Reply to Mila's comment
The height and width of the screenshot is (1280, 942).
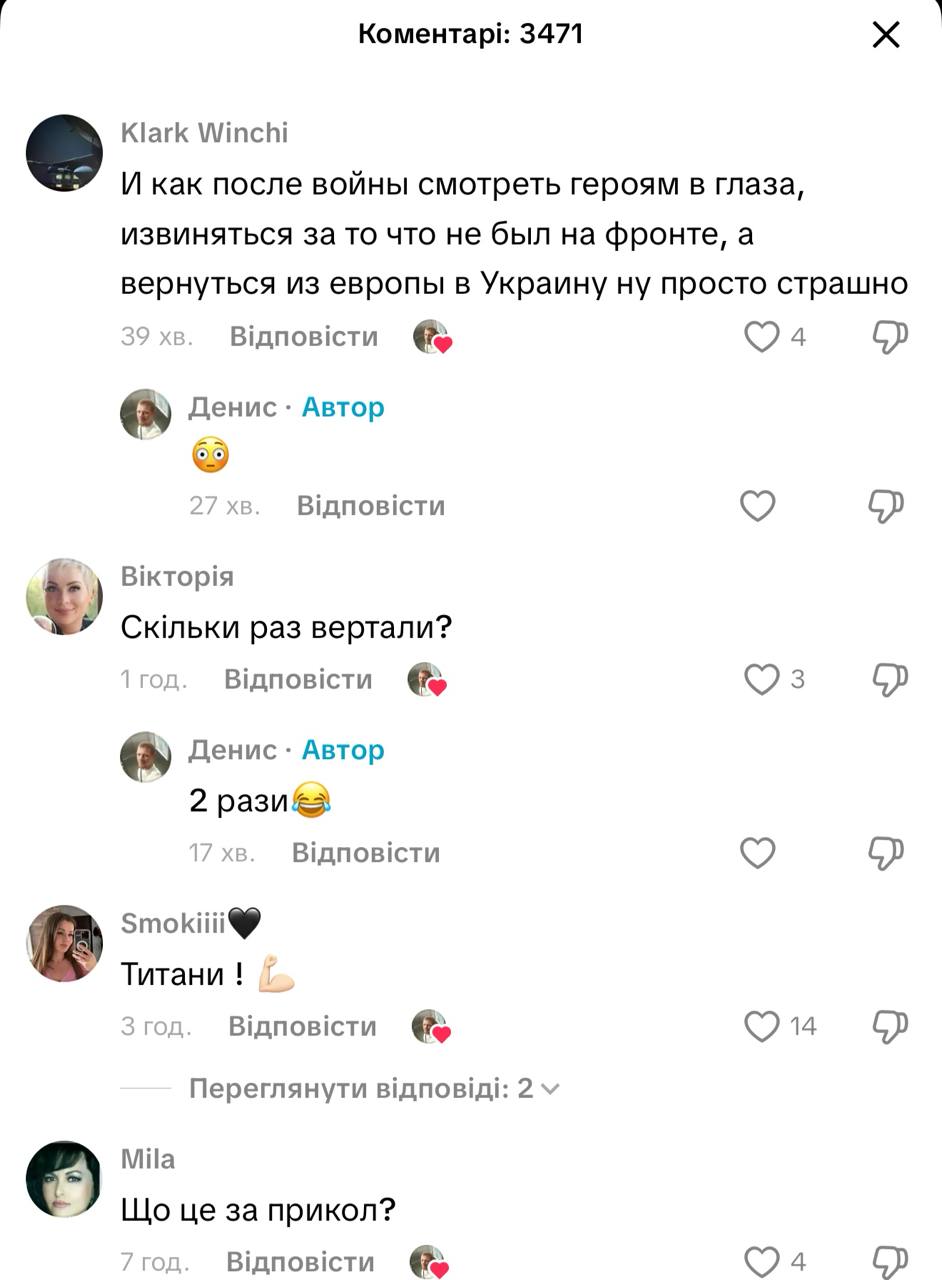pos(300,1261)
